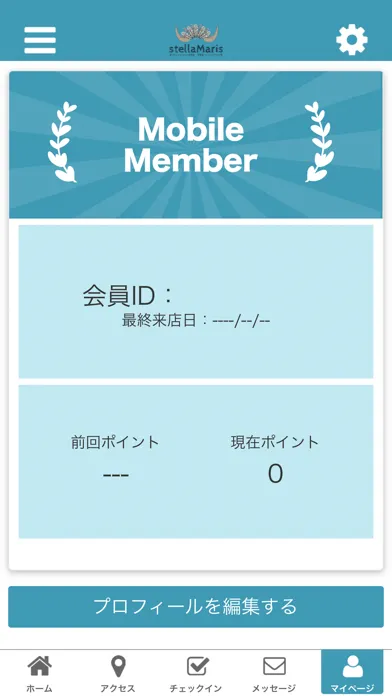Image resolution: width=392 pixels, height=696 pixels.
Task: Tap the マイページ tab
Action: tap(352, 673)
